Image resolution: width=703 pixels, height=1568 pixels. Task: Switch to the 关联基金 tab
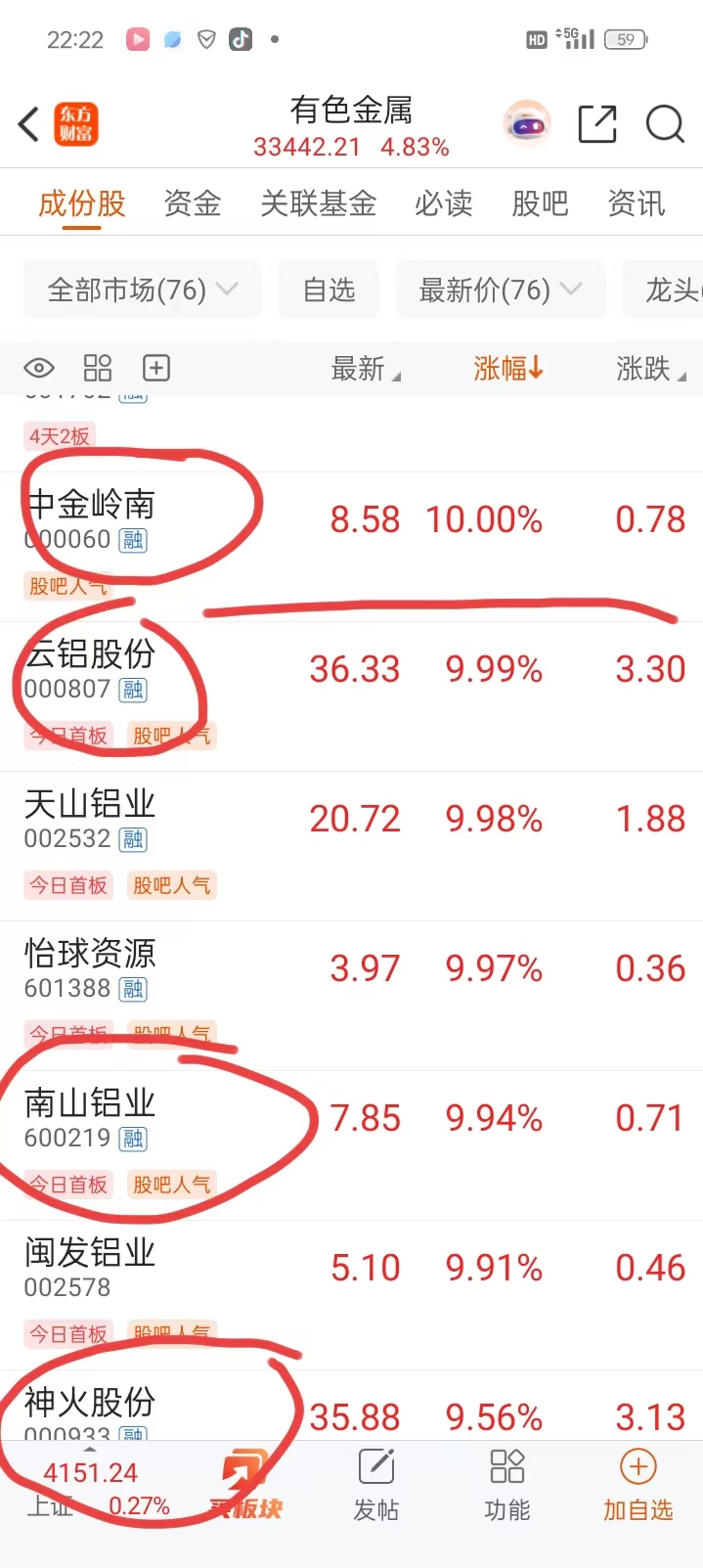319,203
